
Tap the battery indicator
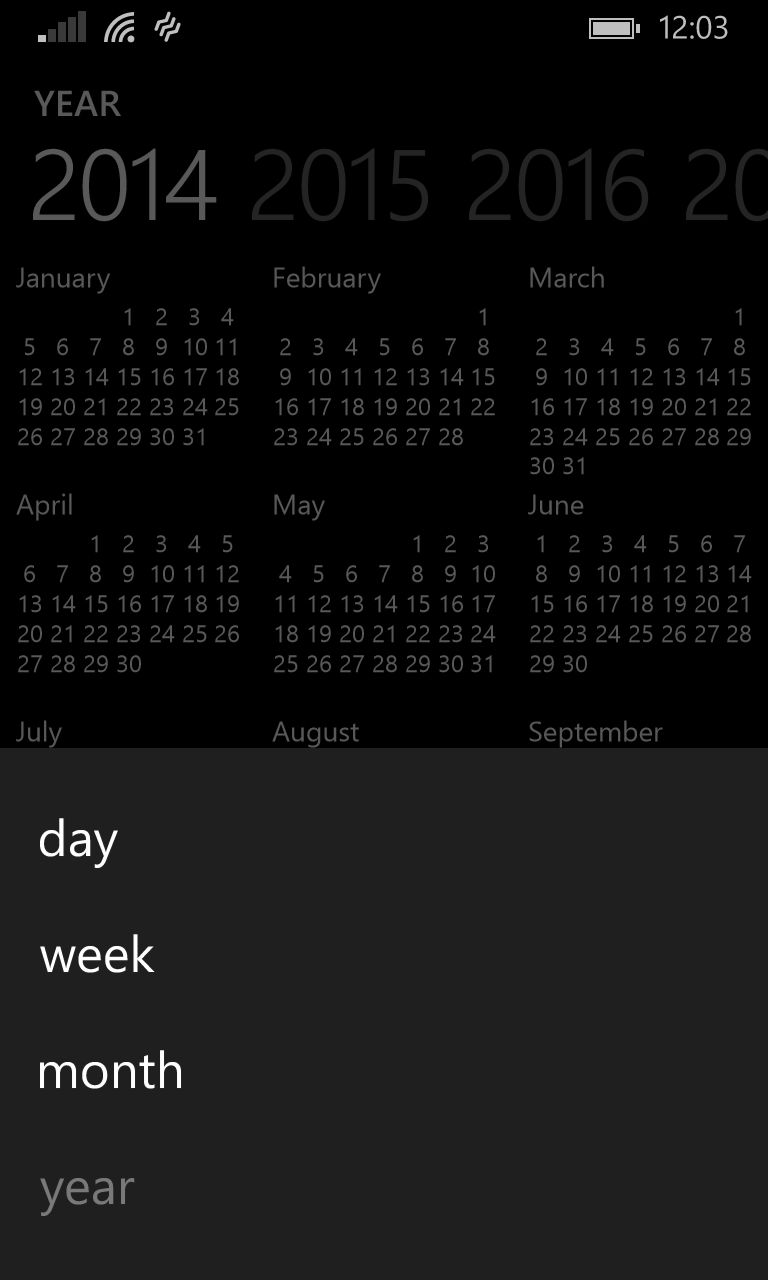pyautogui.click(x=612, y=28)
